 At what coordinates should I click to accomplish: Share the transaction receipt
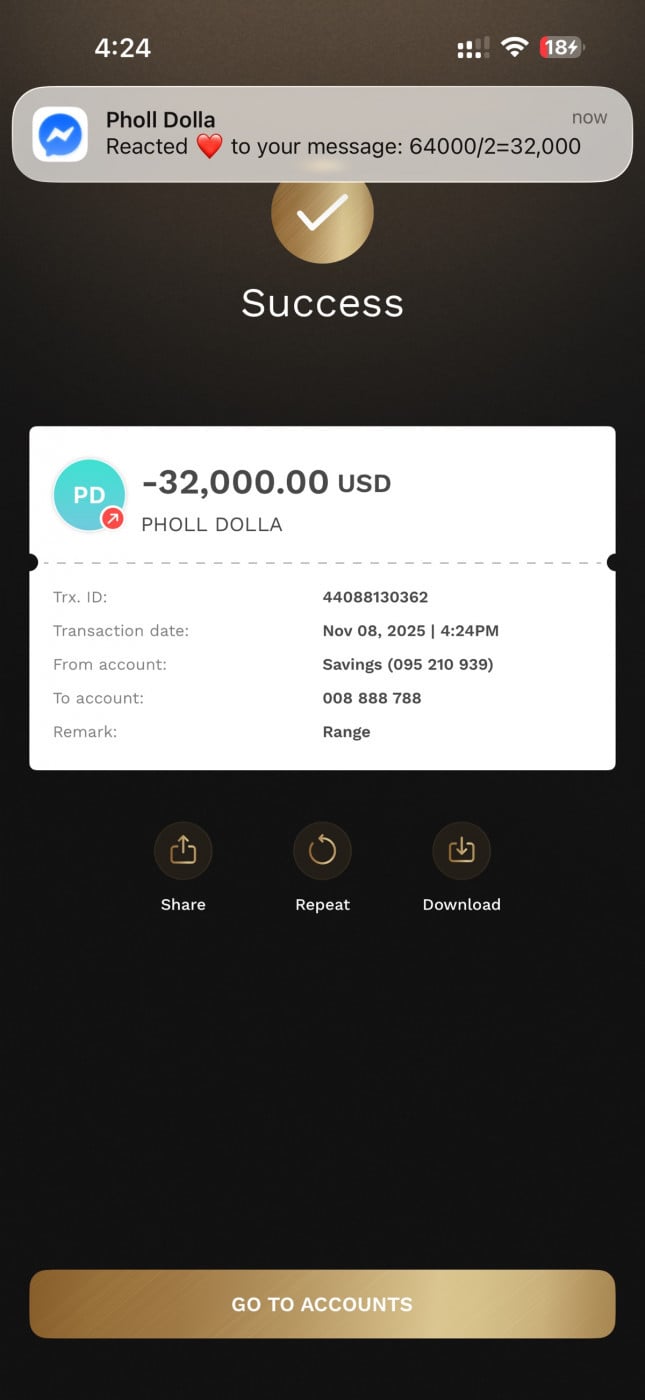coord(183,851)
